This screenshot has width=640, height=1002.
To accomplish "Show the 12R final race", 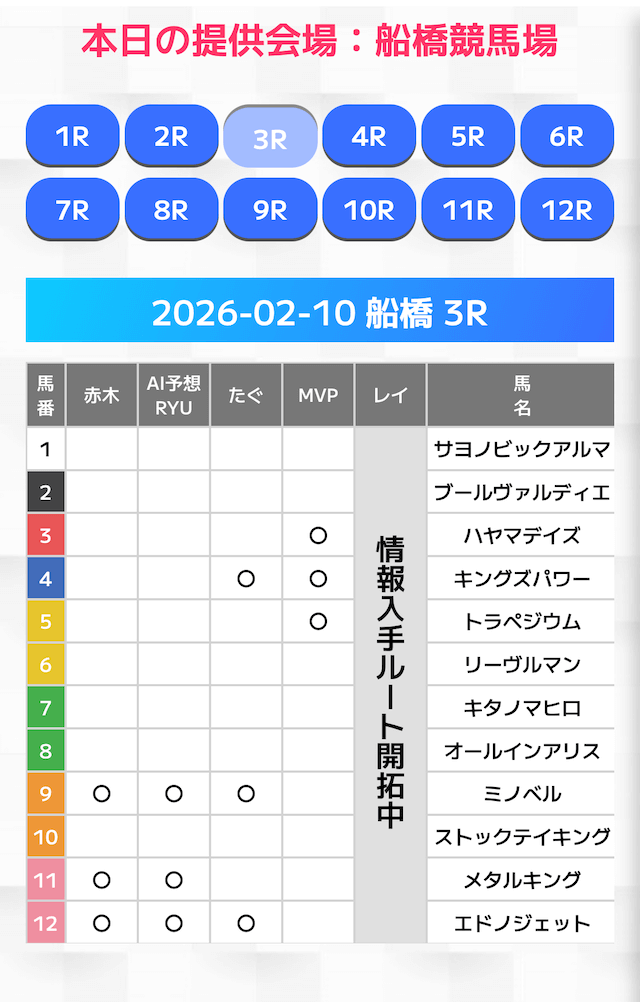I will click(567, 210).
